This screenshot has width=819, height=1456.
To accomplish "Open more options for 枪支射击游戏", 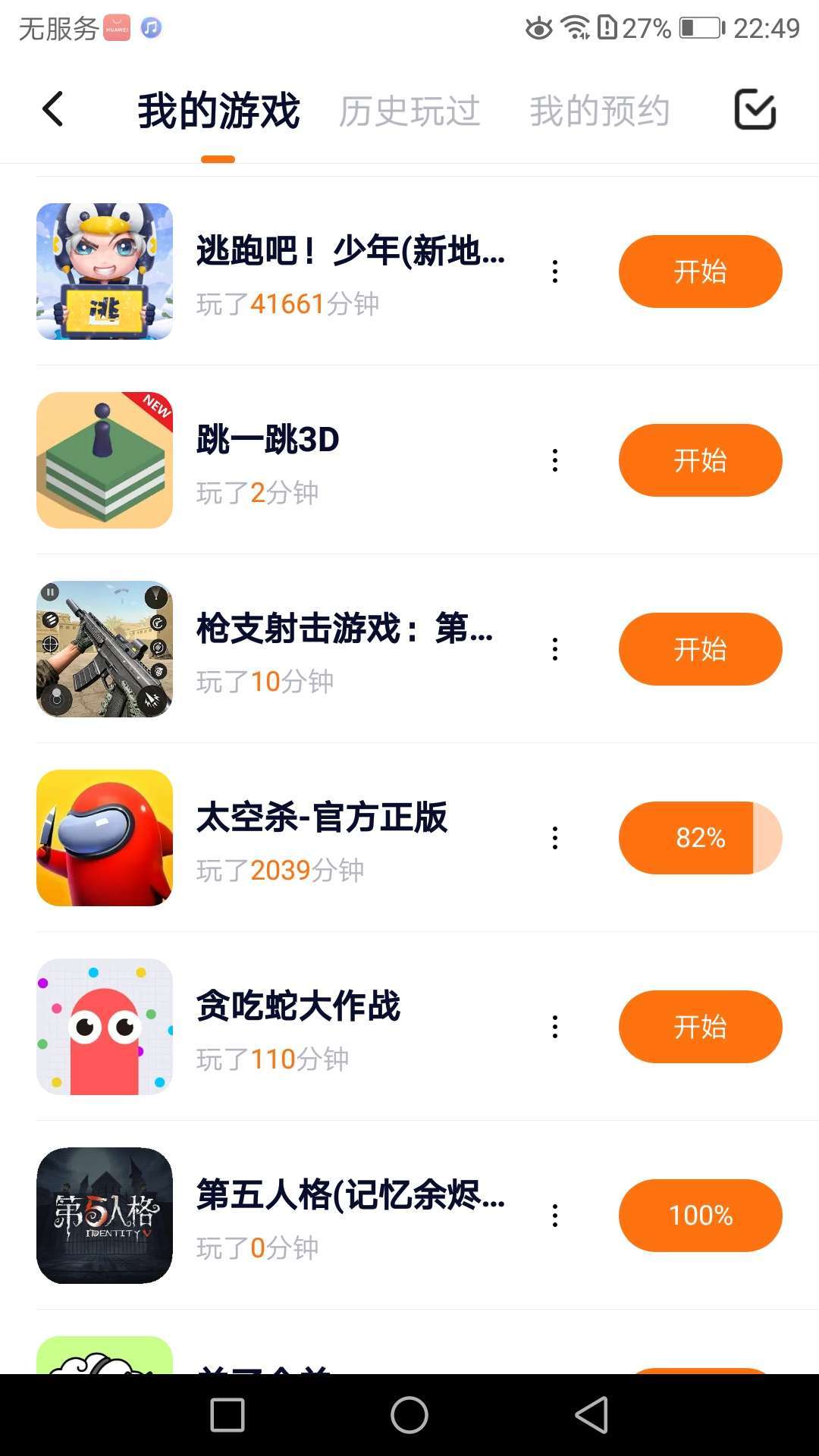I will (555, 649).
